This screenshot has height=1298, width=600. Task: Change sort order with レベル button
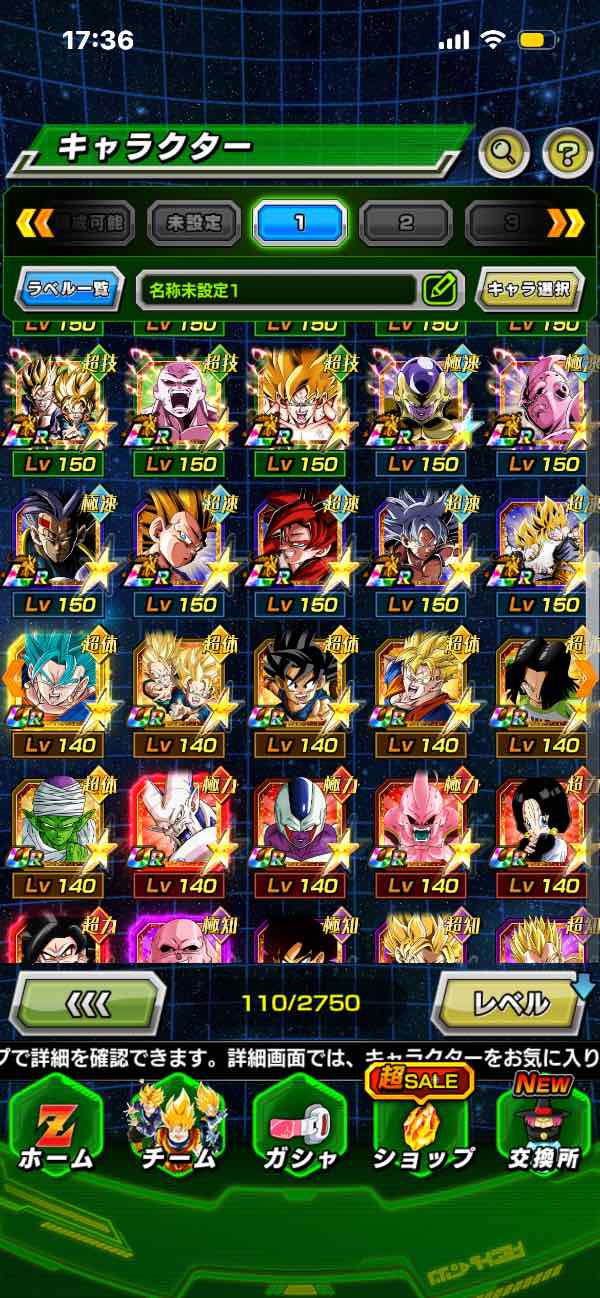click(510, 1002)
